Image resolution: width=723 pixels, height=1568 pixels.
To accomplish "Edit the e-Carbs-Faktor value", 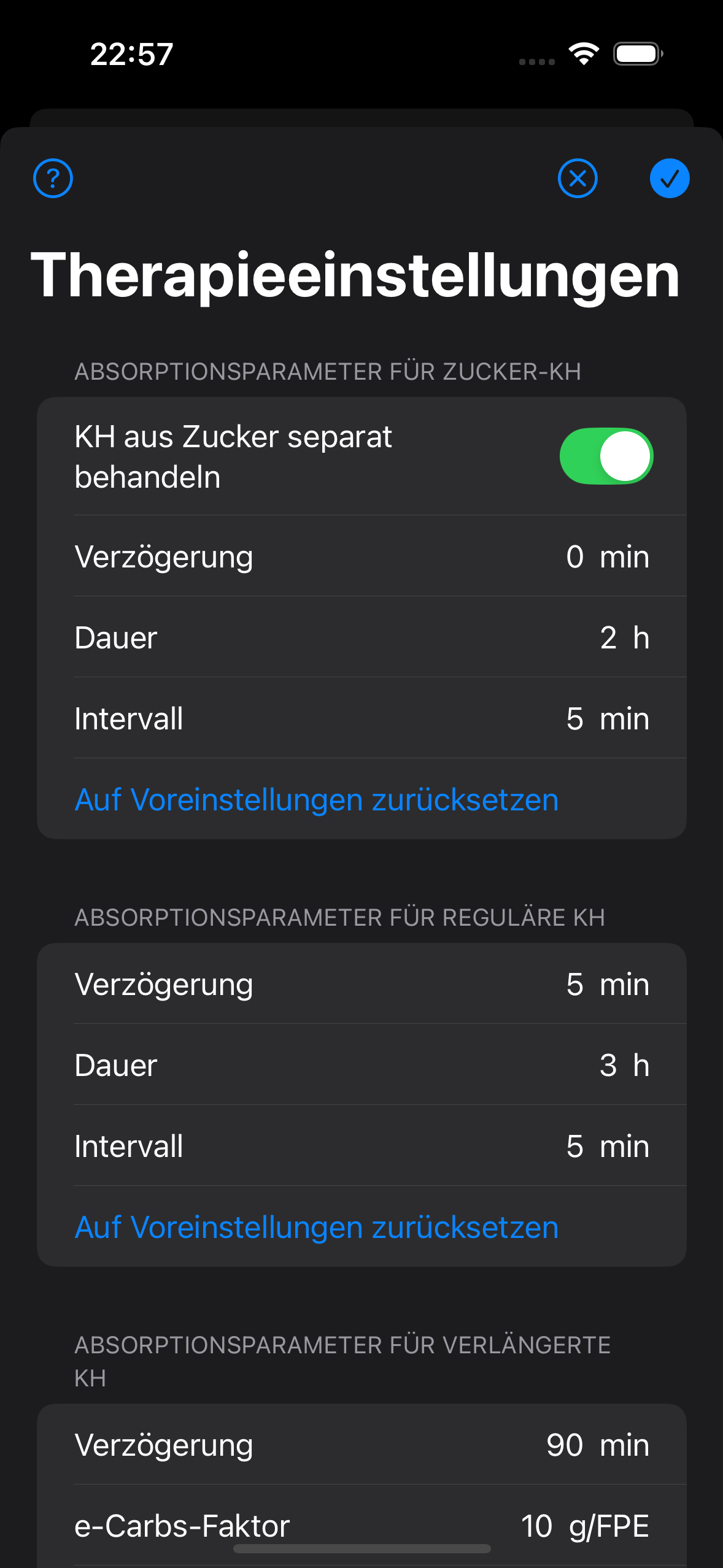I will [x=361, y=1526].
